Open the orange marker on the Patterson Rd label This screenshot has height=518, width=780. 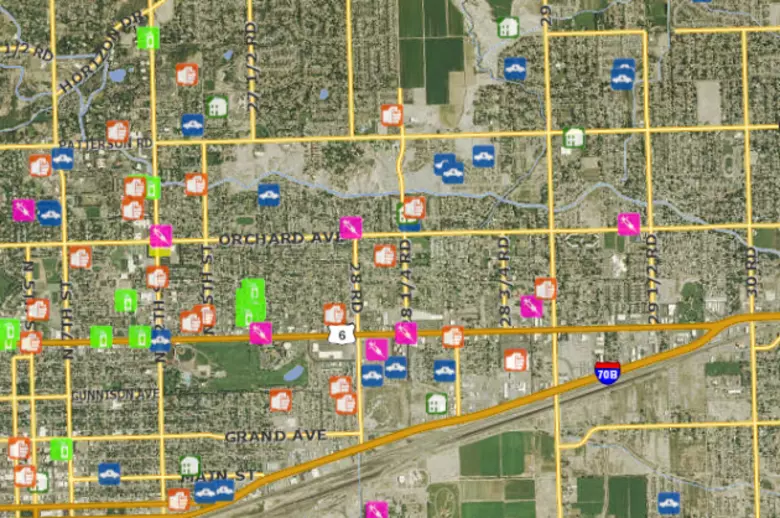(118, 131)
